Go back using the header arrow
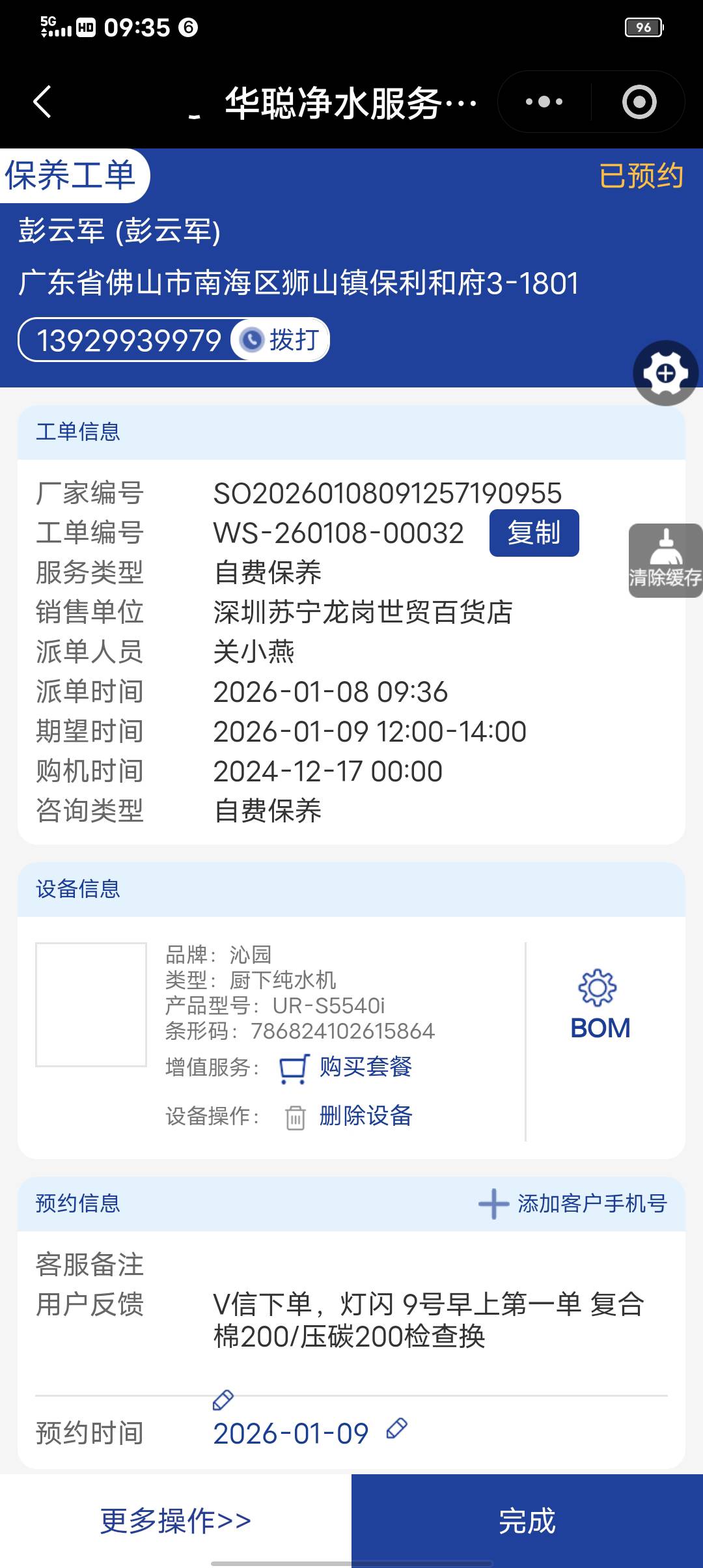The image size is (703, 1568). pos(42,102)
